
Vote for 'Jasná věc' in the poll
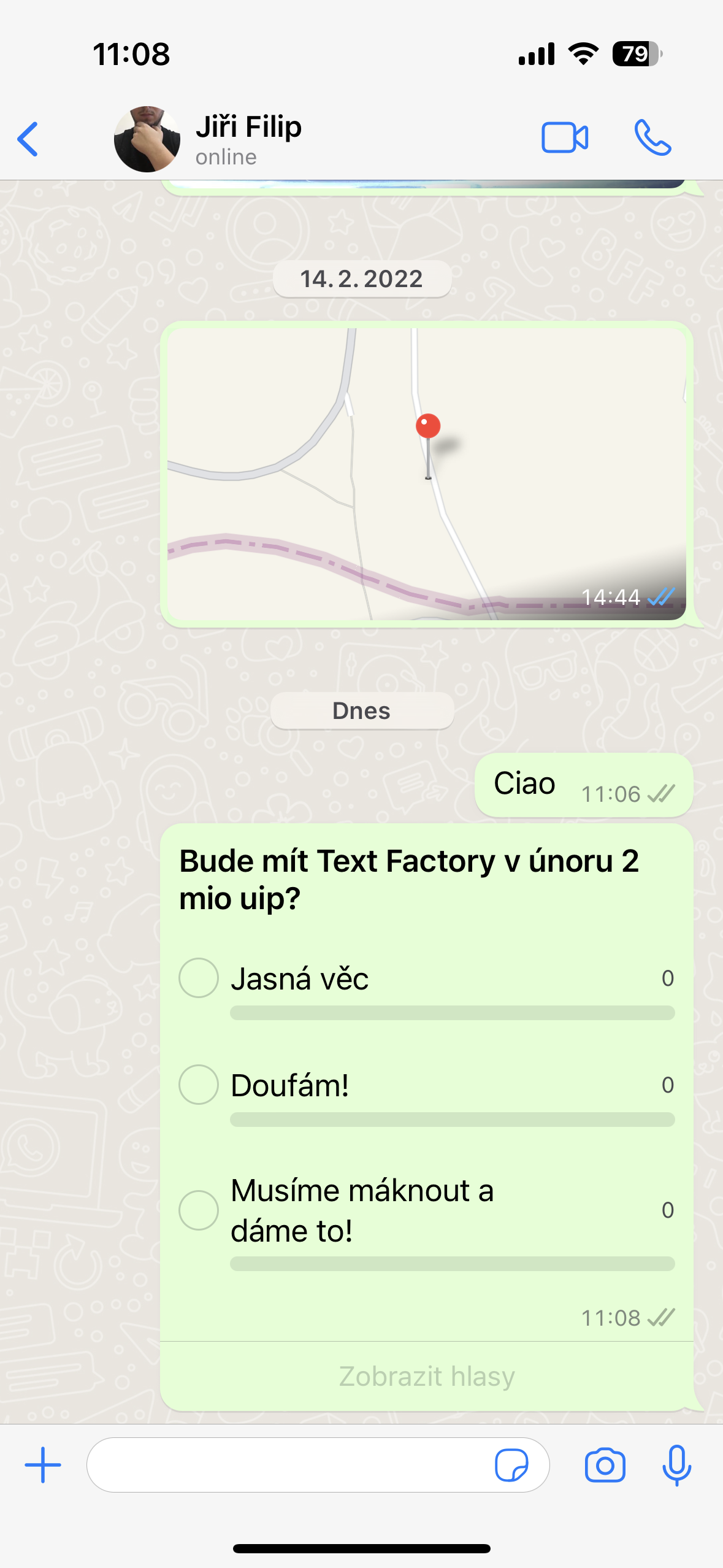tap(199, 978)
